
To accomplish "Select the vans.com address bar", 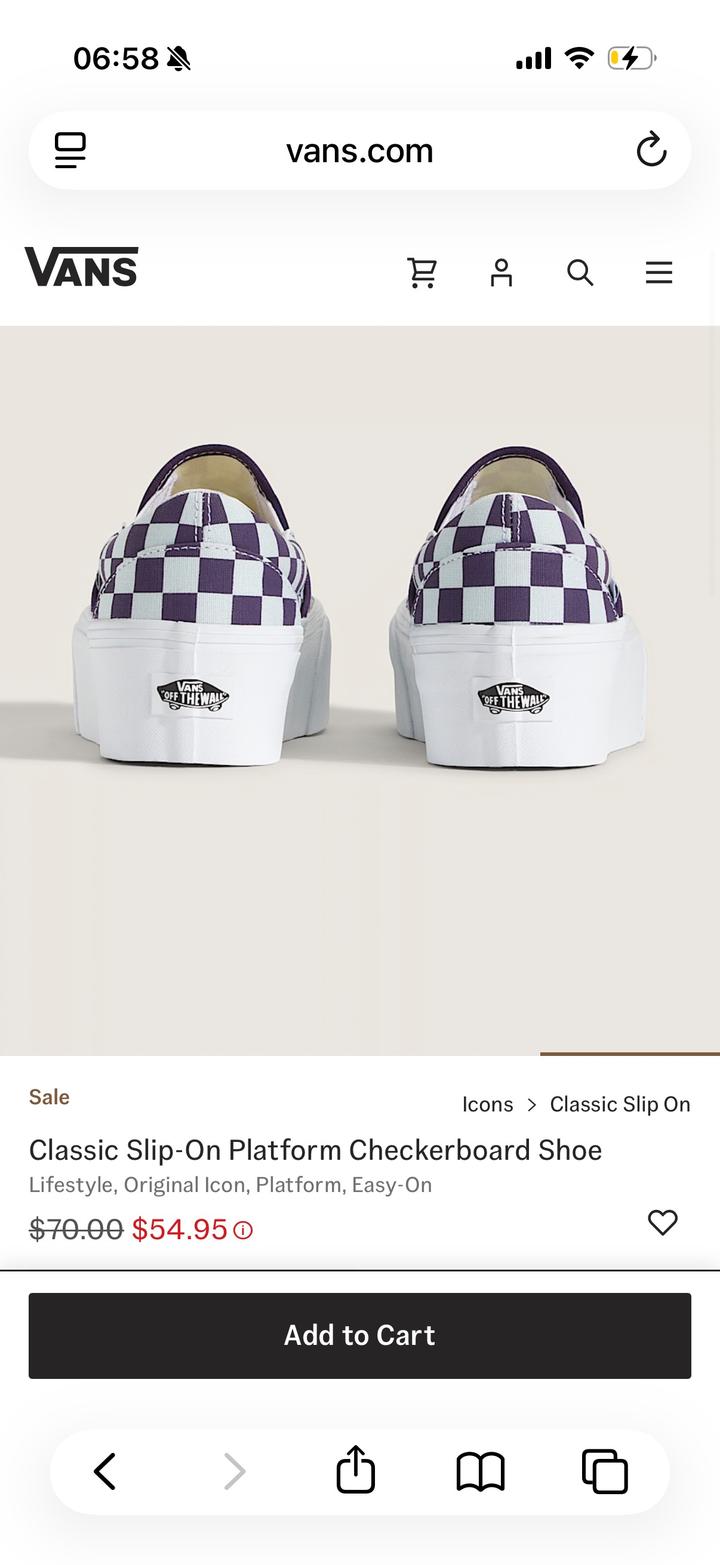I will [x=360, y=150].
